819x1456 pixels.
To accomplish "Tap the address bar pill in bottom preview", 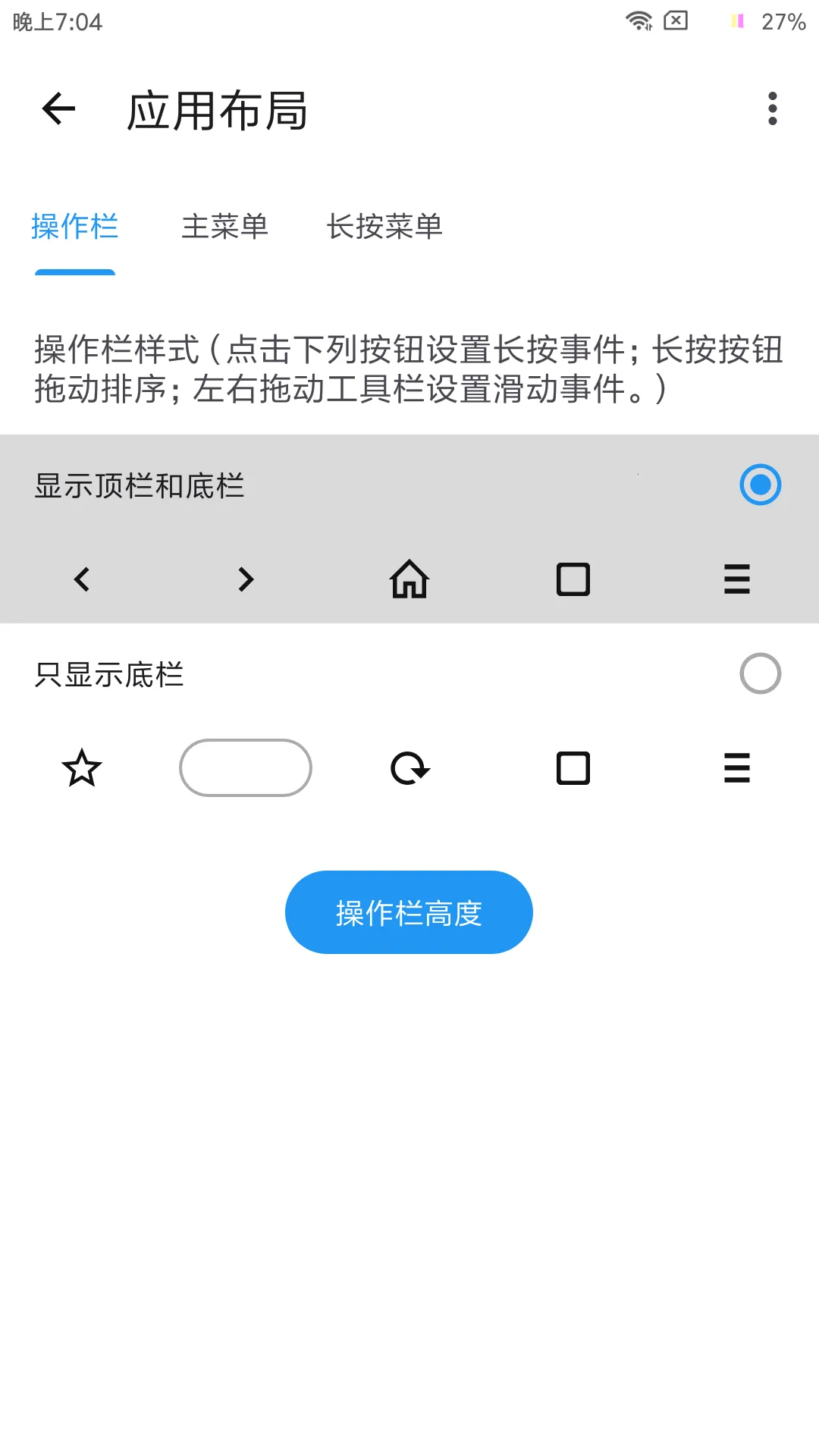I will (x=245, y=768).
